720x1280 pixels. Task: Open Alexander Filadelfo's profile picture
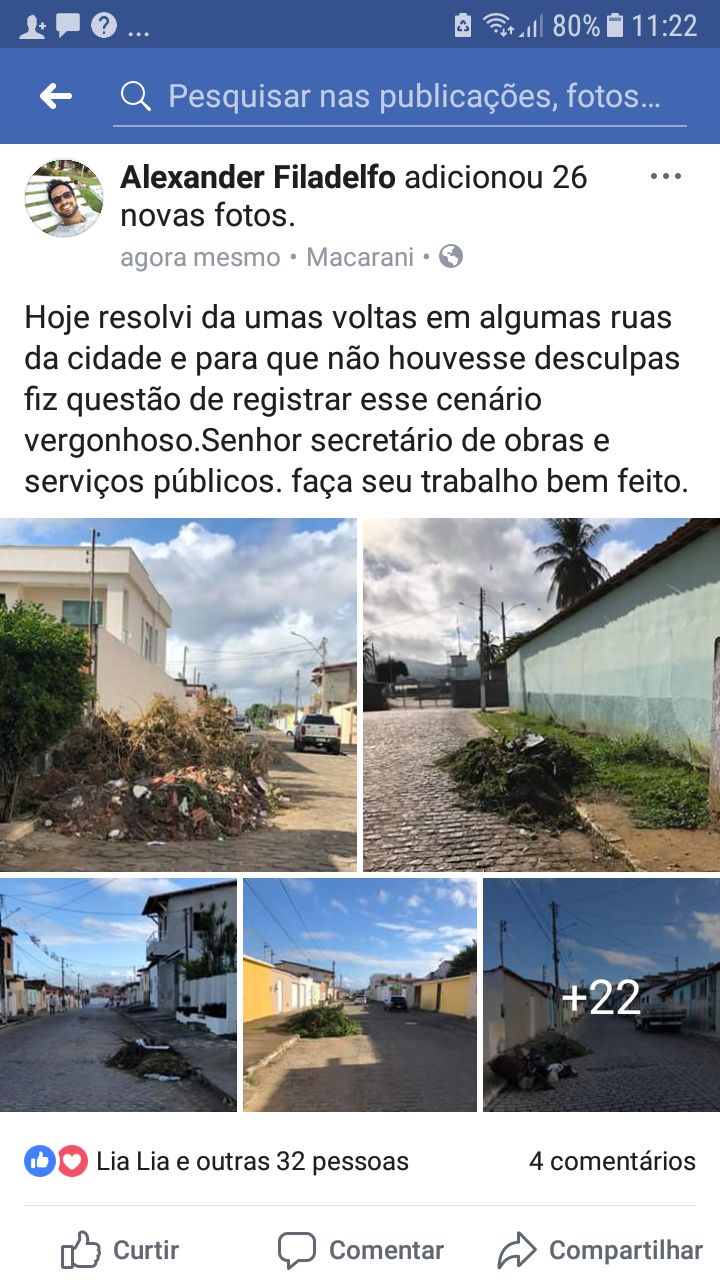click(x=64, y=198)
